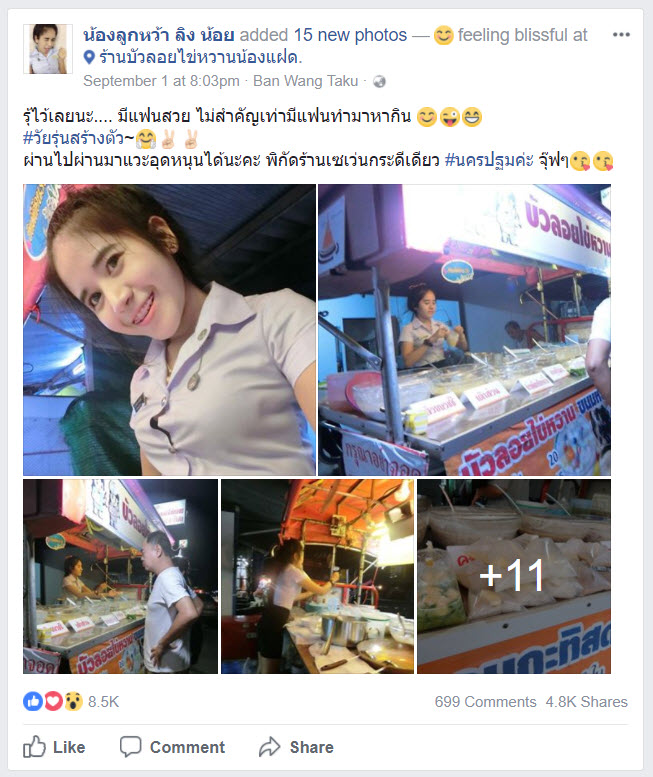This screenshot has width=653, height=777.
Task: Open the poster's profile picture
Action: [x=47, y=49]
